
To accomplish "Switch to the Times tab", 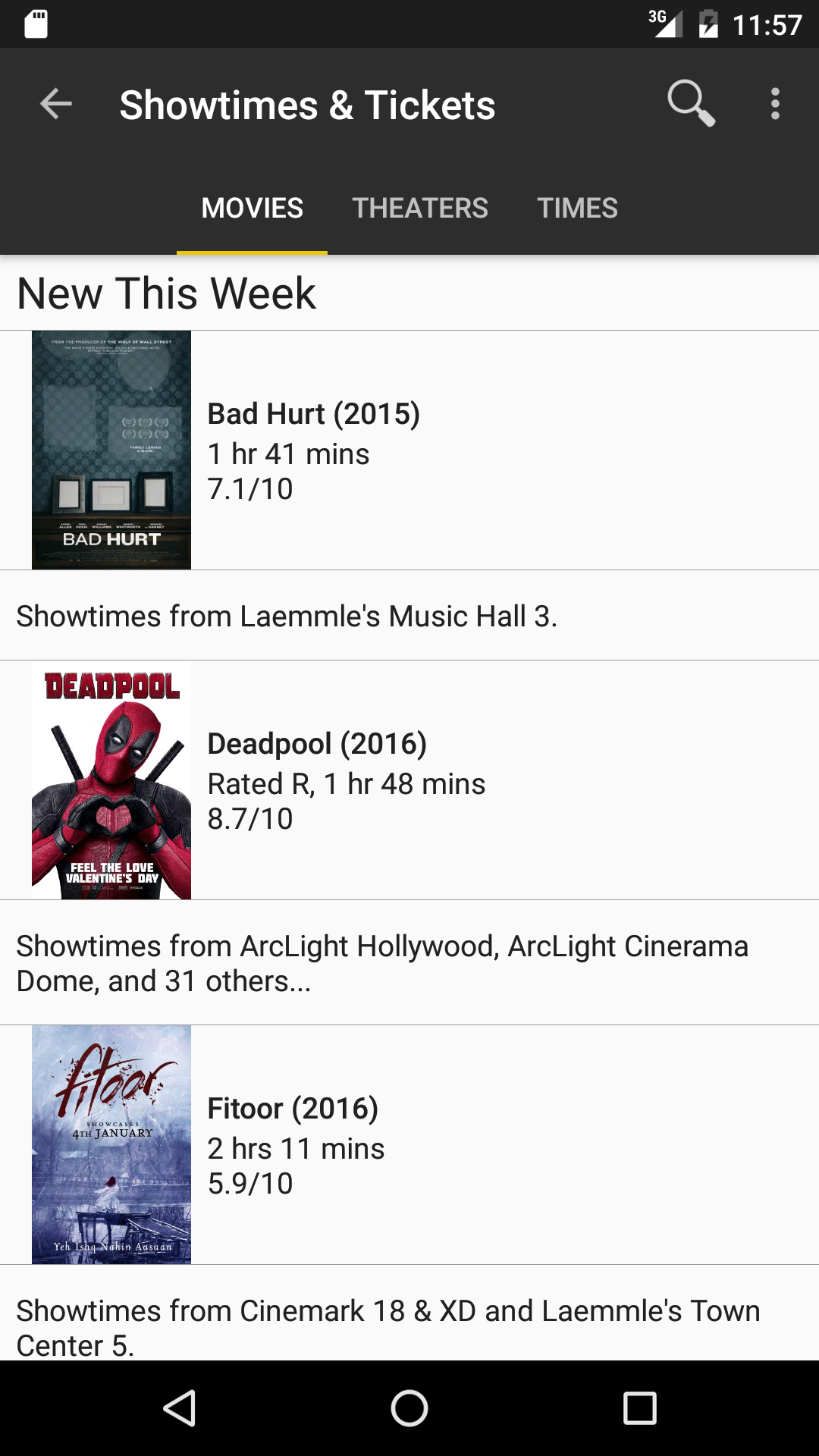I will click(577, 208).
